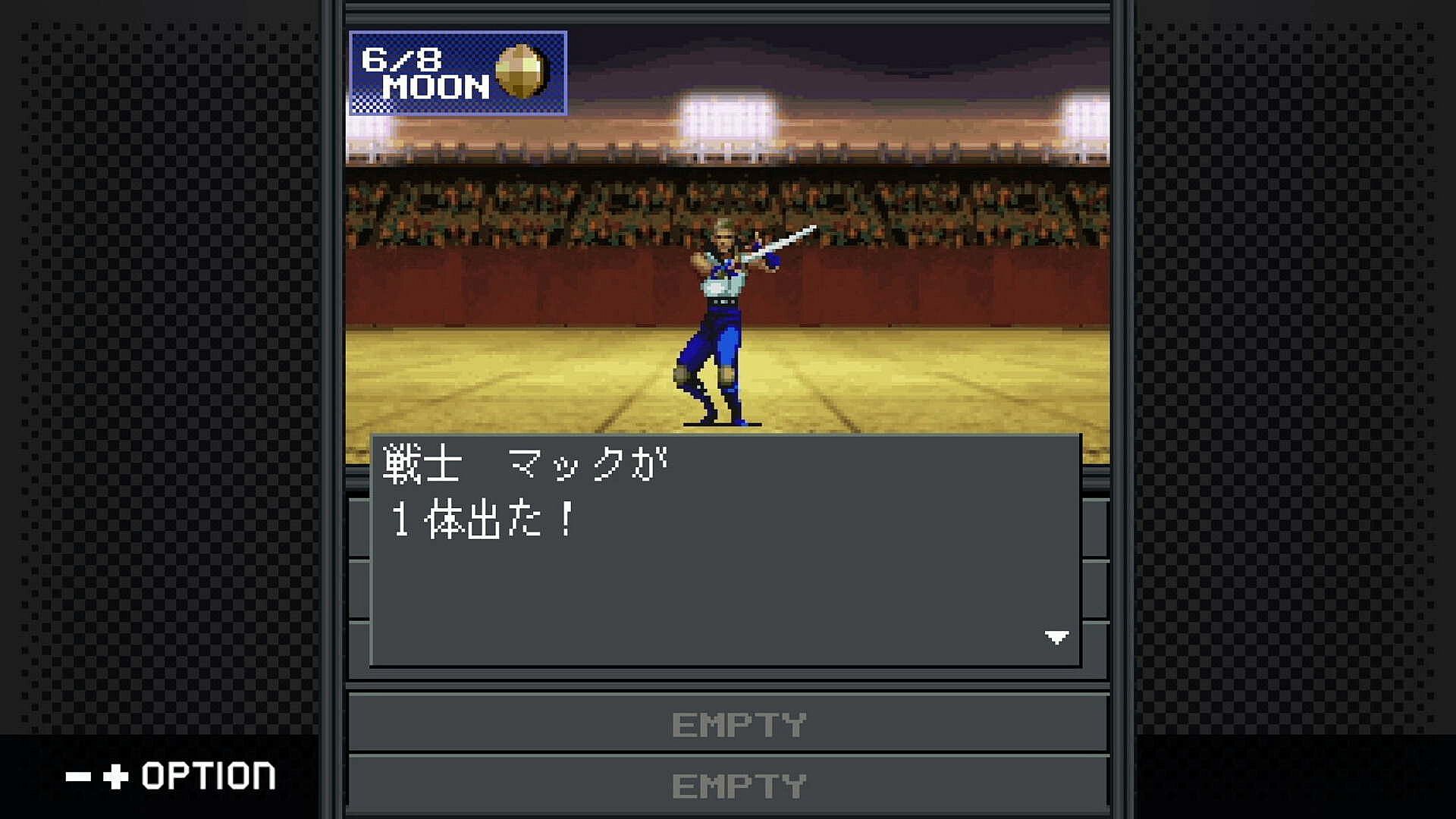The image size is (1456, 819).
Task: Tap the battle message dialog box
Action: [725, 551]
